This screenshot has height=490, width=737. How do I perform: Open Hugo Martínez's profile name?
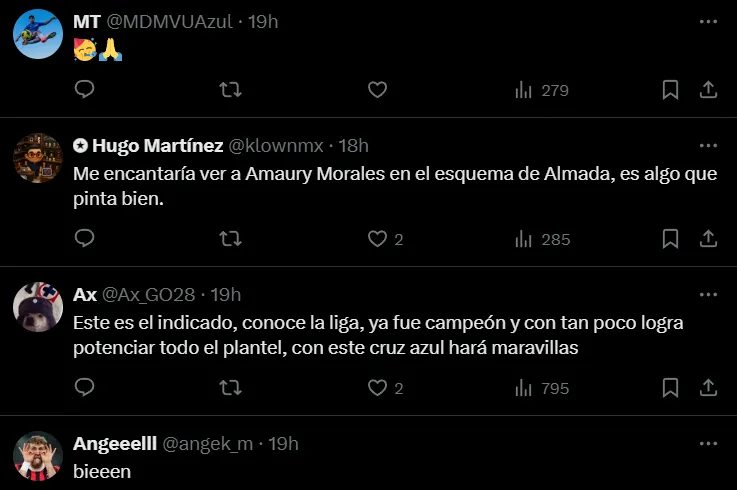[157, 146]
